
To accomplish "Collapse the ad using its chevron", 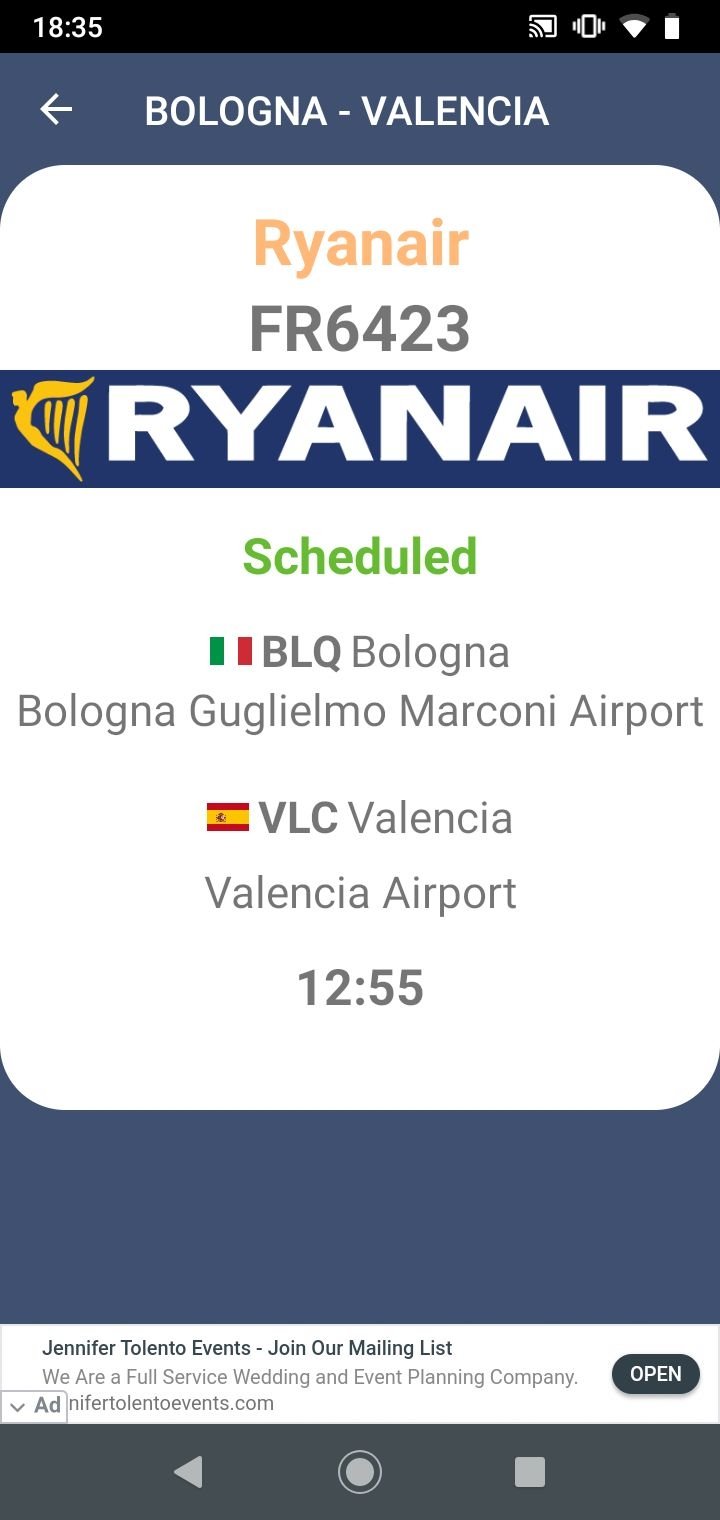I will pyautogui.click(x=16, y=1405).
